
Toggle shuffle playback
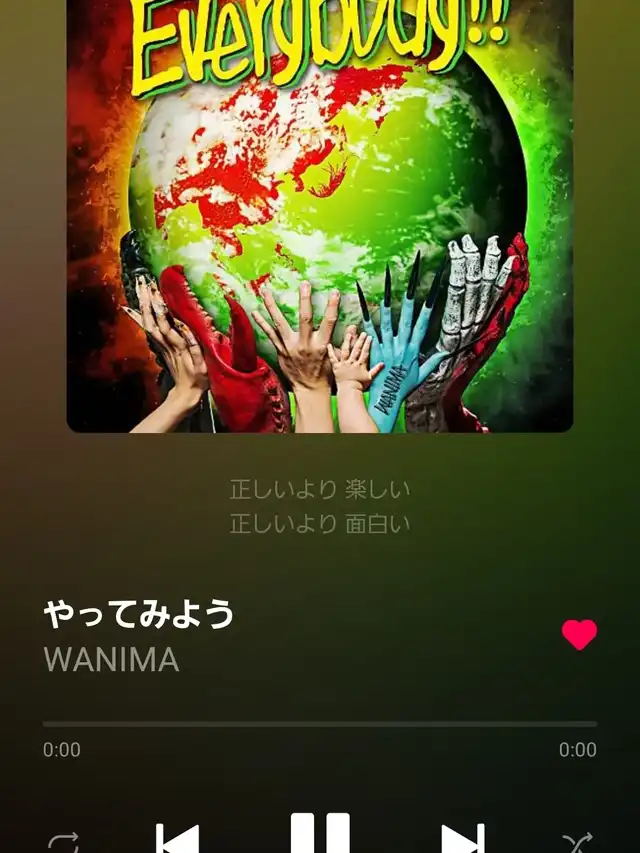(578, 843)
